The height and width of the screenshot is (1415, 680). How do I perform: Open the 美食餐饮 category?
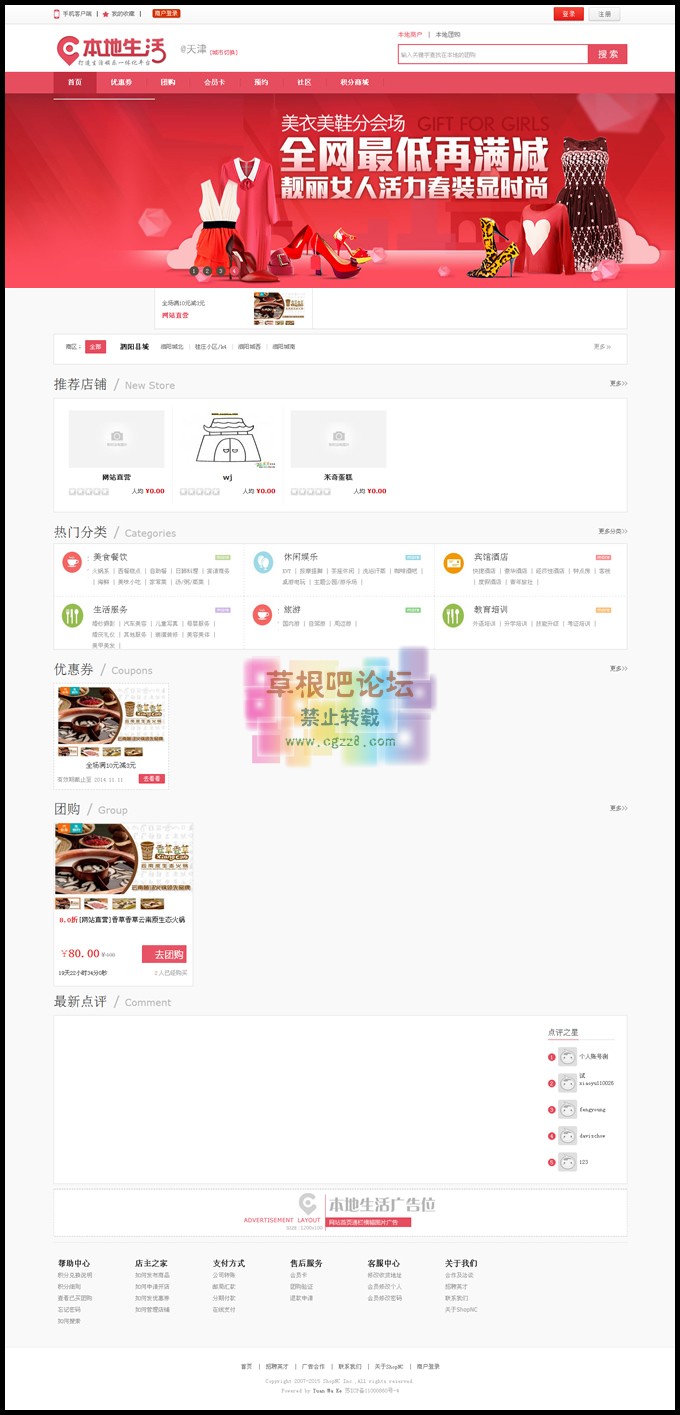click(x=110, y=557)
